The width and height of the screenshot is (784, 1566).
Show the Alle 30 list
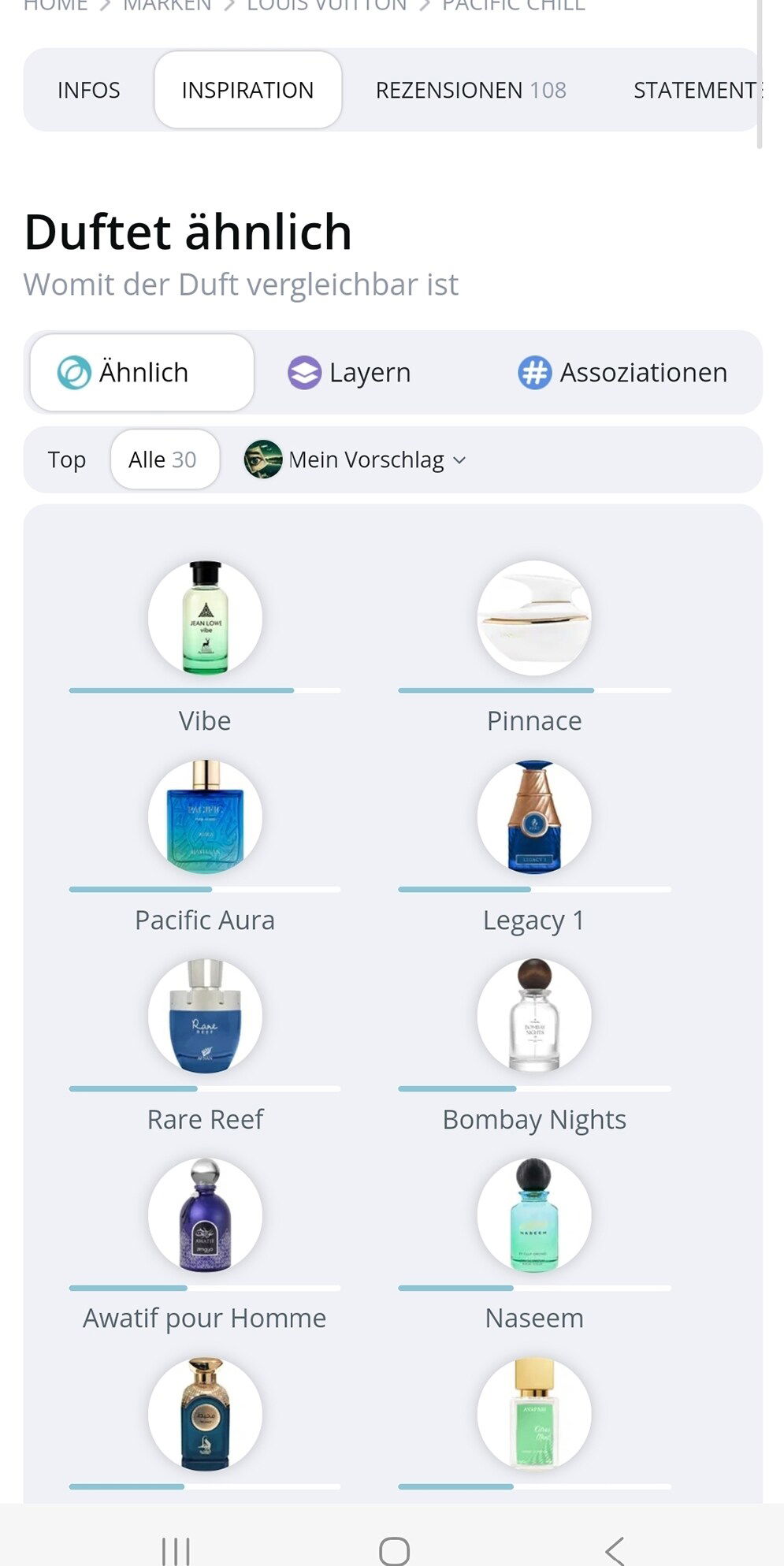coord(163,459)
